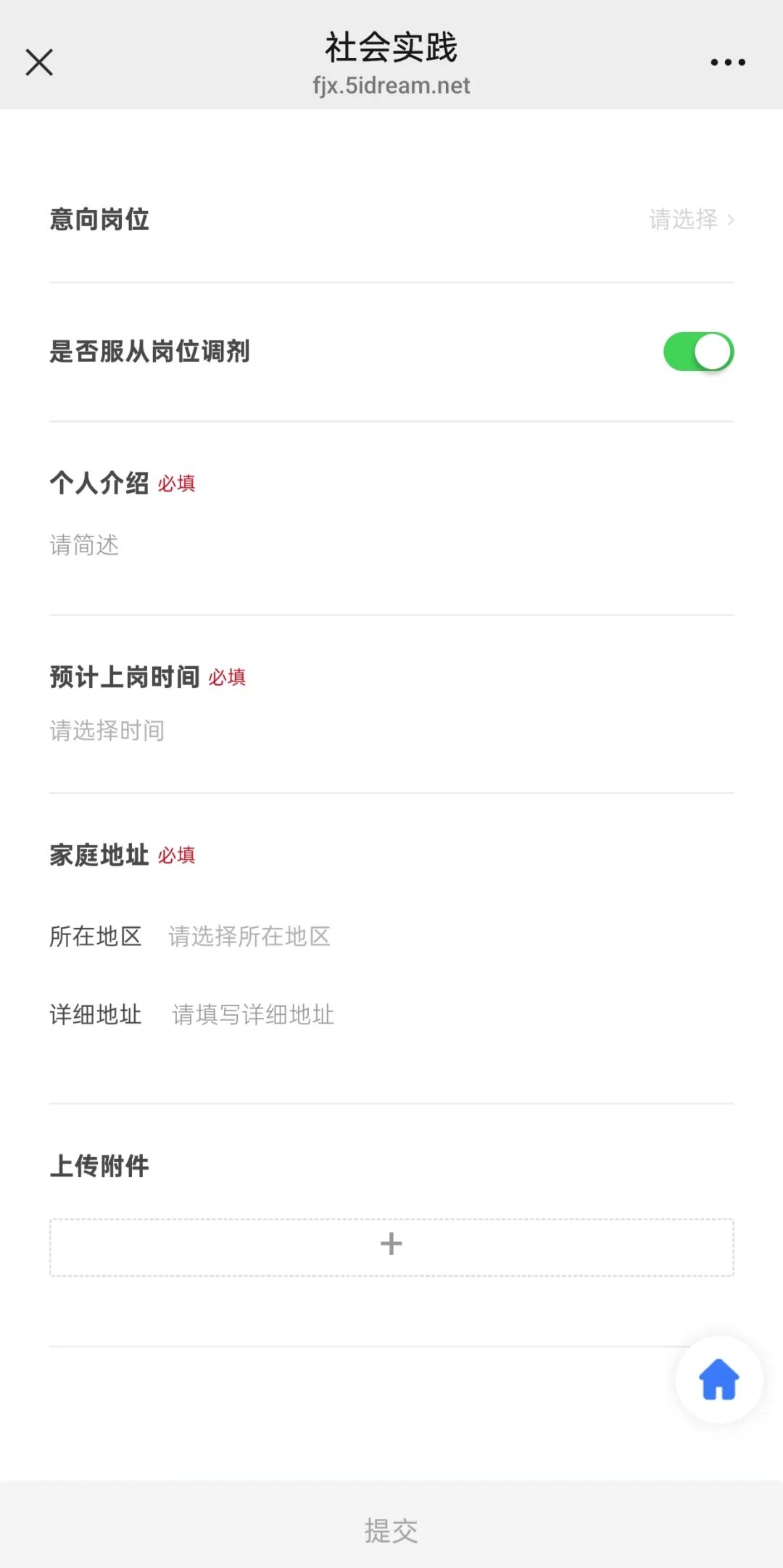Click the 上传附件 section label
783x1568 pixels.
tap(99, 1166)
